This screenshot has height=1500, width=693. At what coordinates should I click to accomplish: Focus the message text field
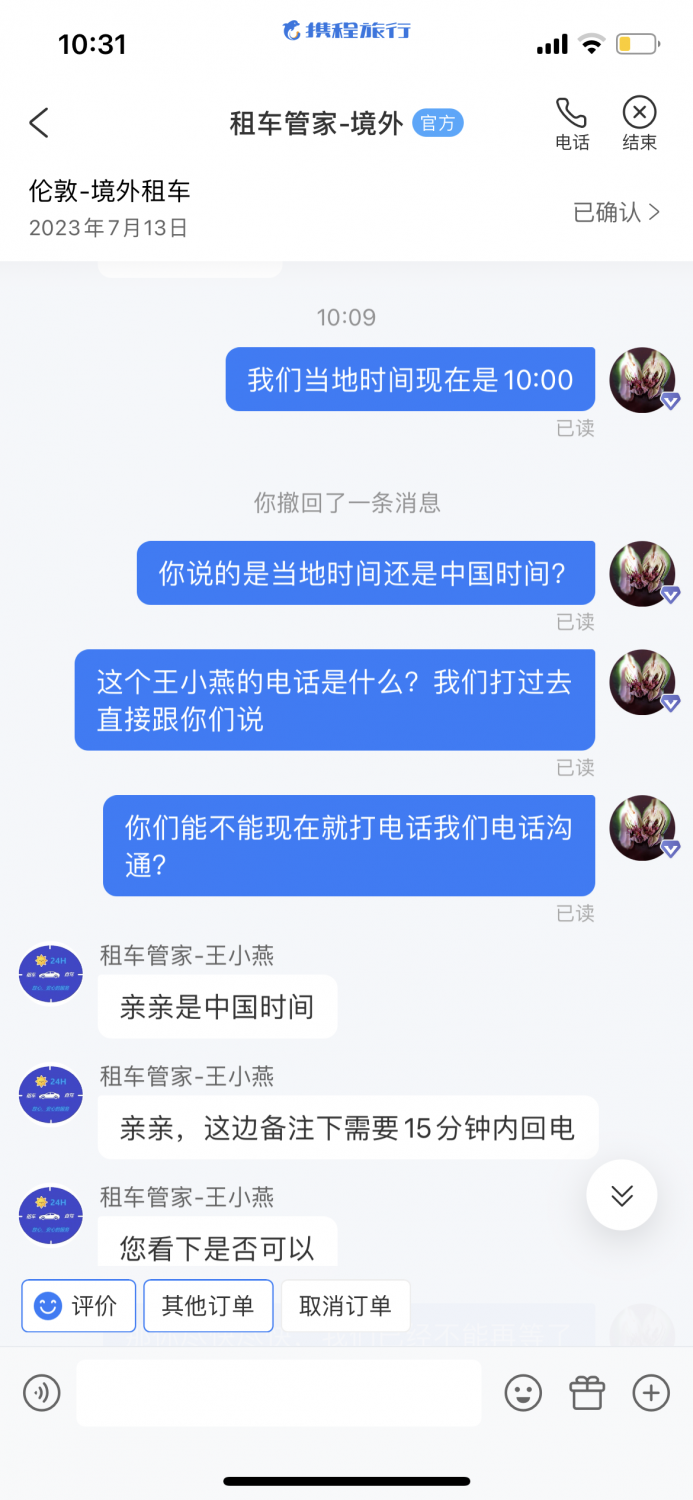point(278,1392)
